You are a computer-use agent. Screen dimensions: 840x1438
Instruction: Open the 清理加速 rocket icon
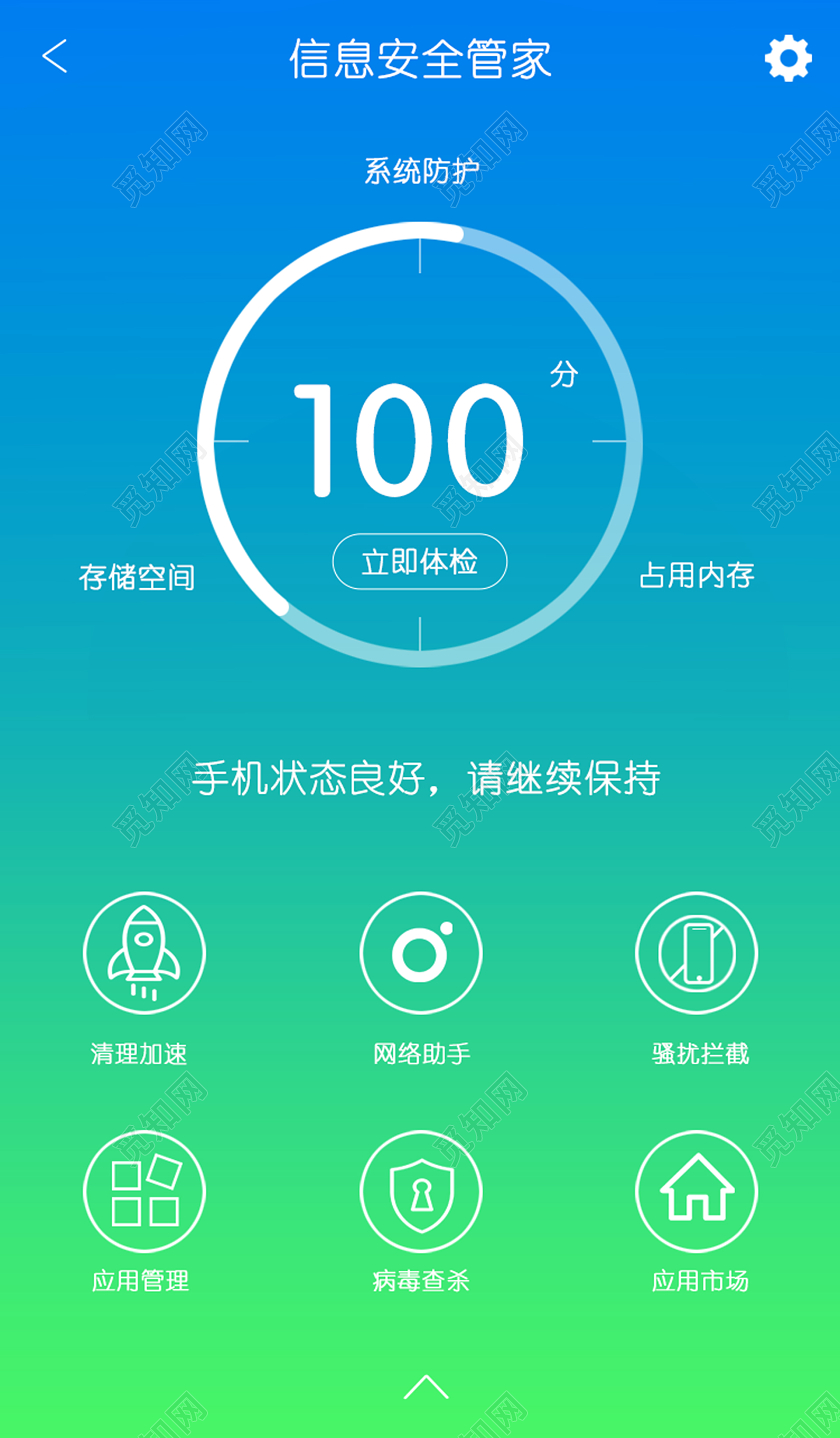pos(145,952)
